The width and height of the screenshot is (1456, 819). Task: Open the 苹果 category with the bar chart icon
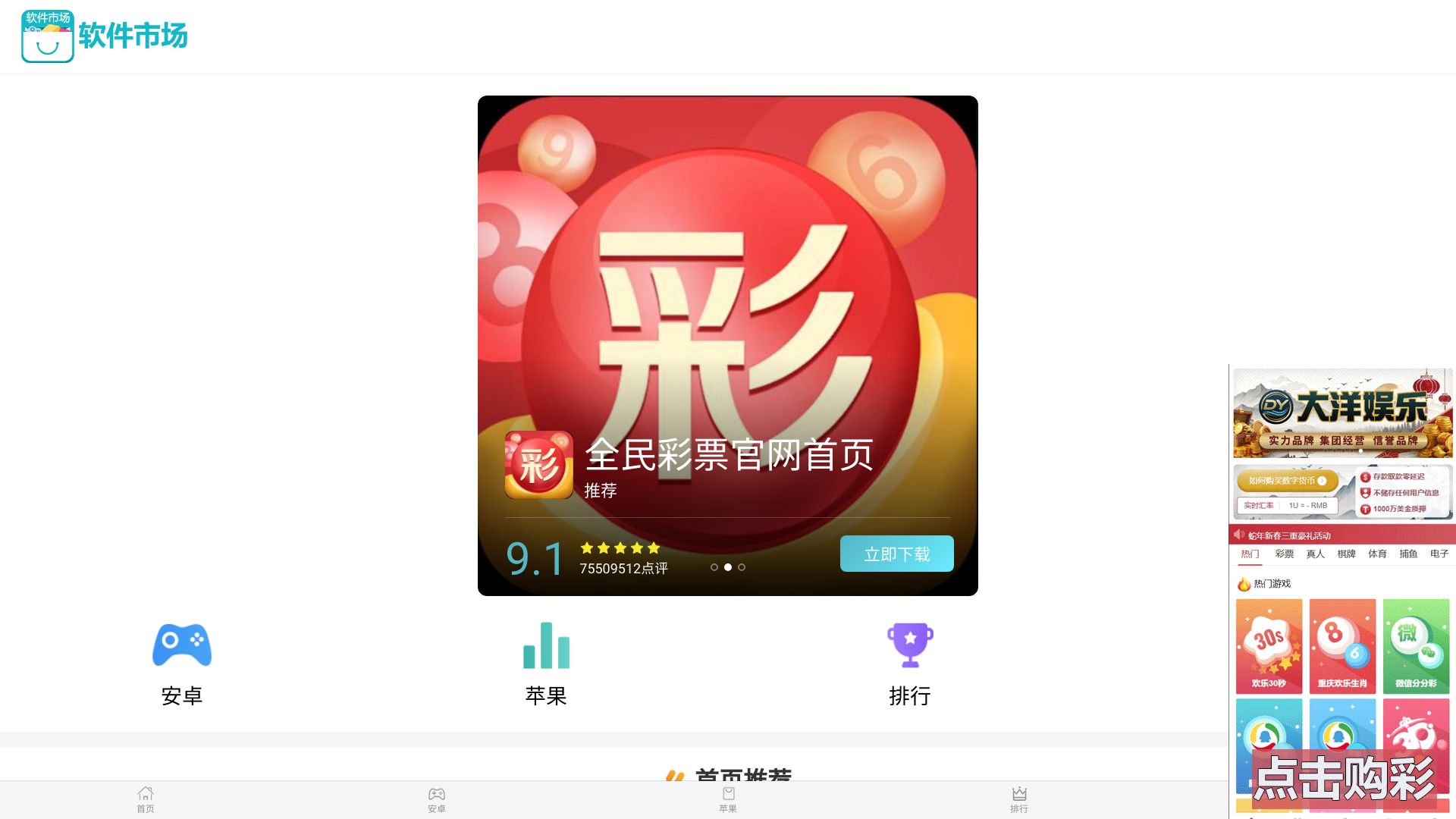pos(546,664)
